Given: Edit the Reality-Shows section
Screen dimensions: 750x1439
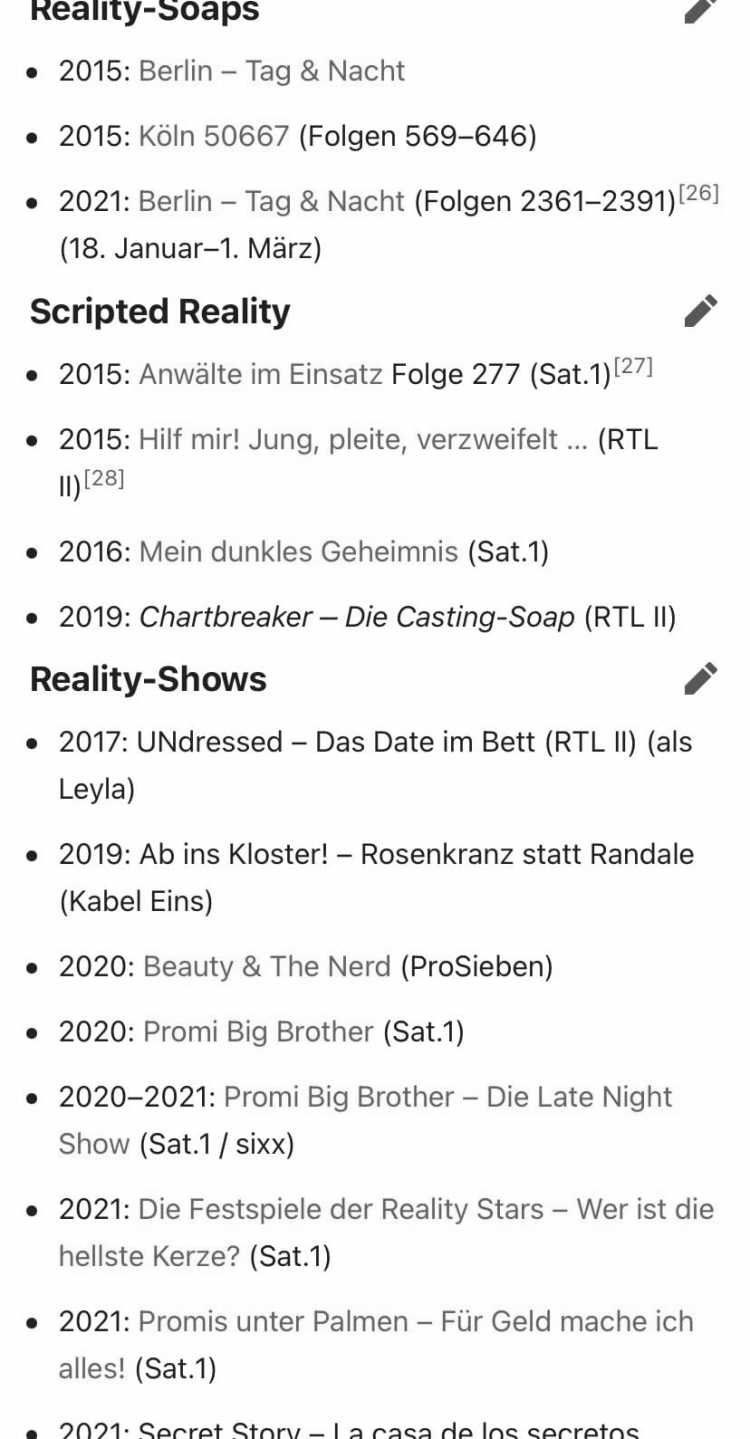Looking at the screenshot, I should 701,678.
